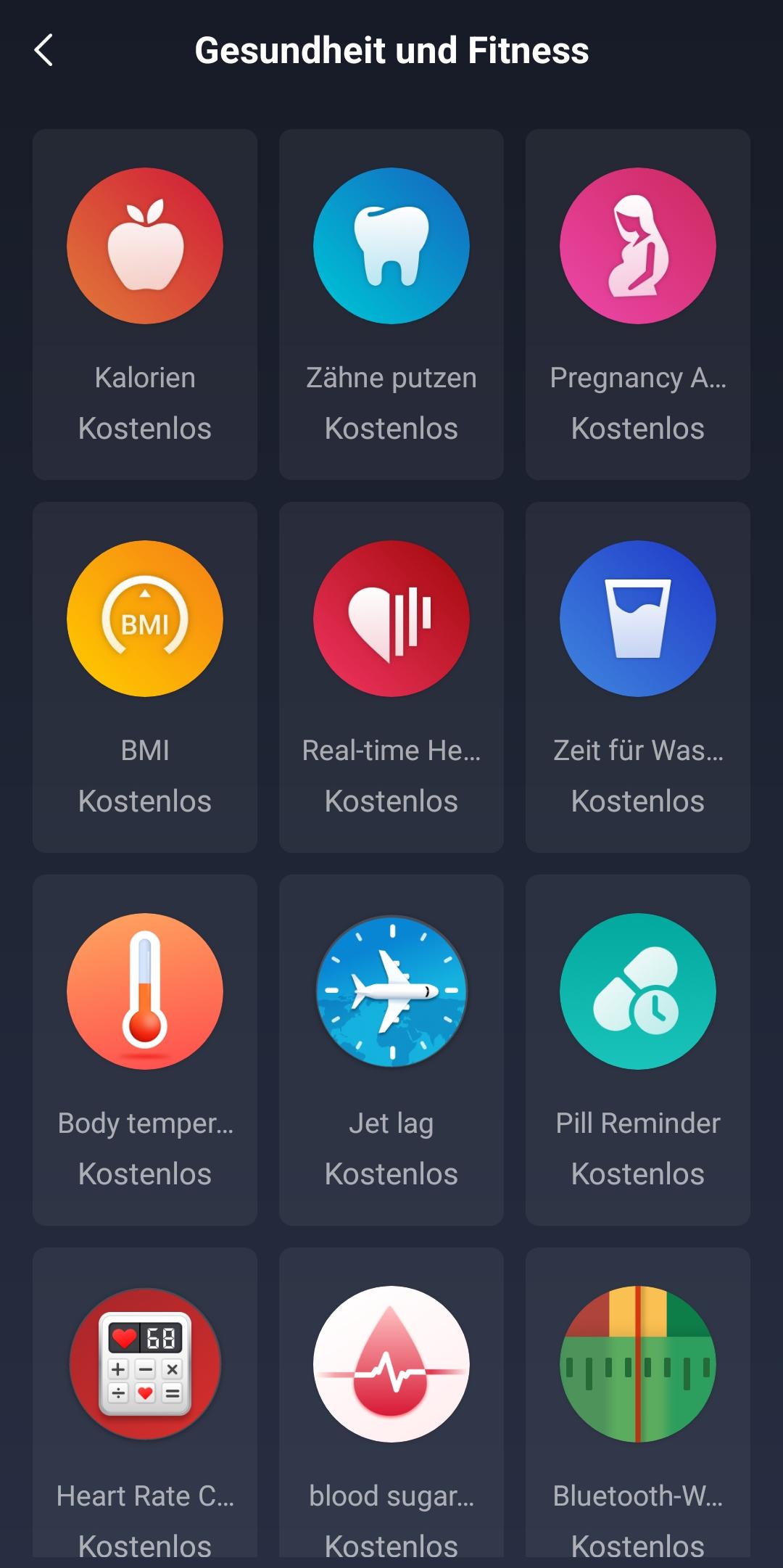Open the blood sugar app card

pyautogui.click(x=391, y=1403)
